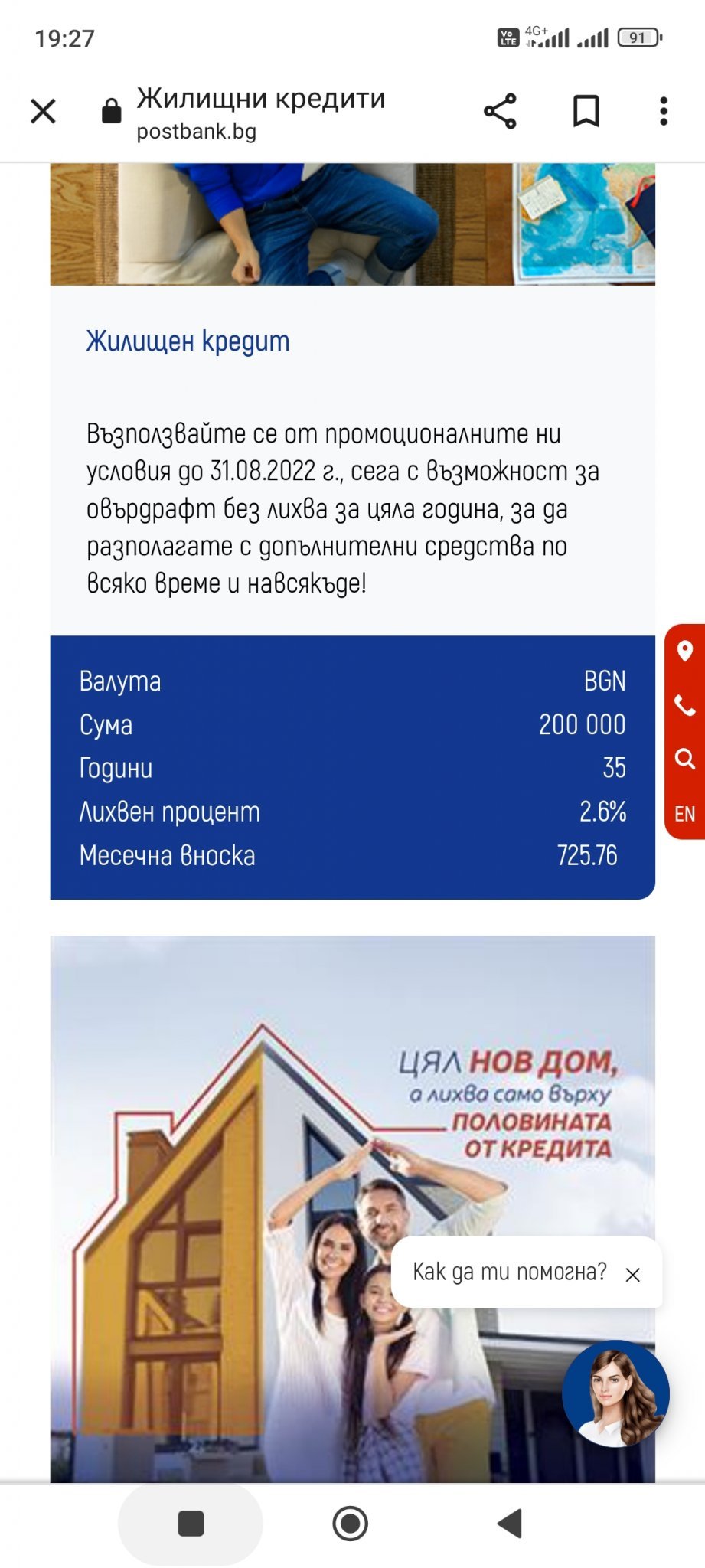Bookmark the Жилищни кредити page
Image resolution: width=705 pixels, height=1568 pixels.
(586, 112)
